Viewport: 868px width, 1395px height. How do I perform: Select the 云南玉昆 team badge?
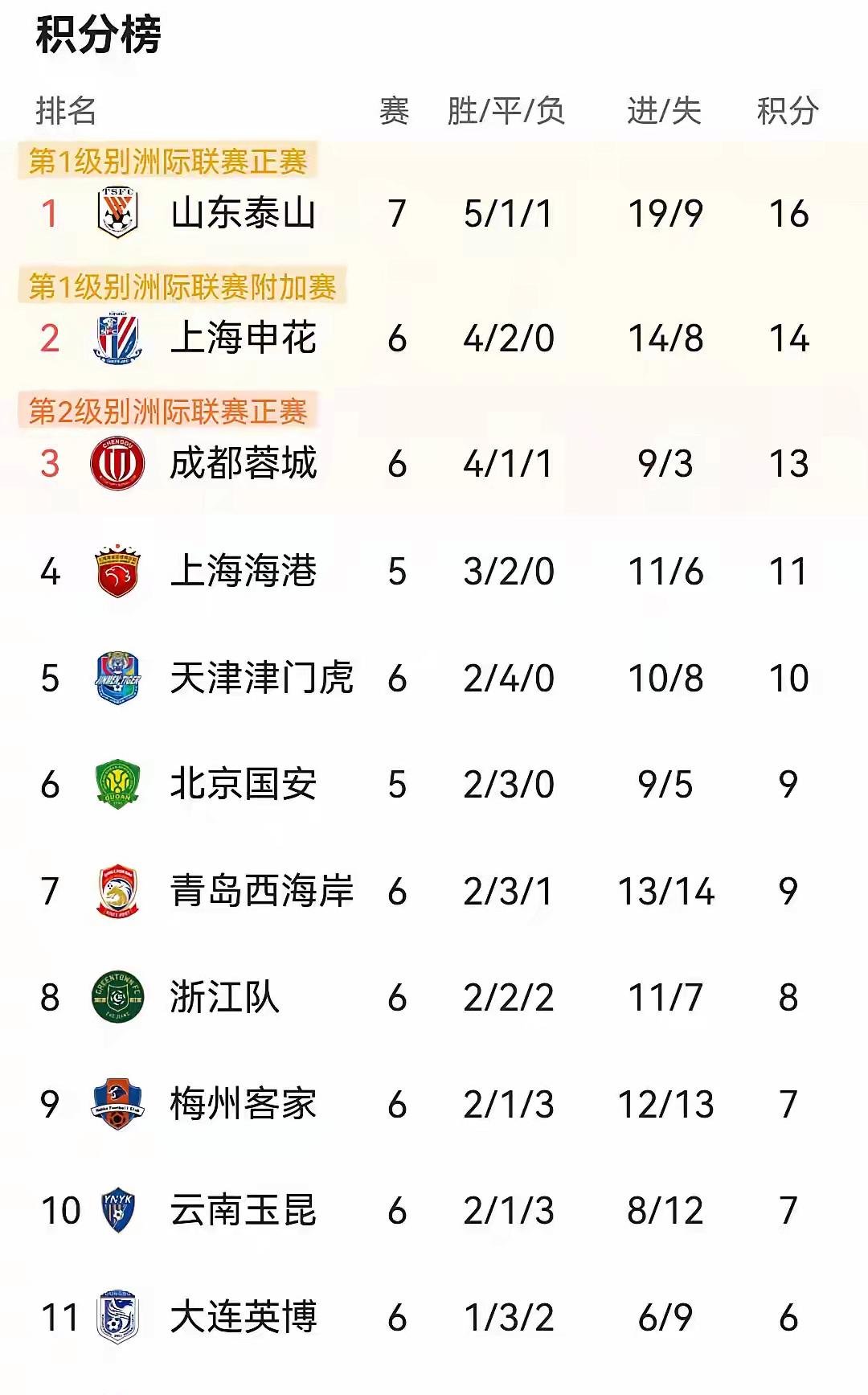117,1212
